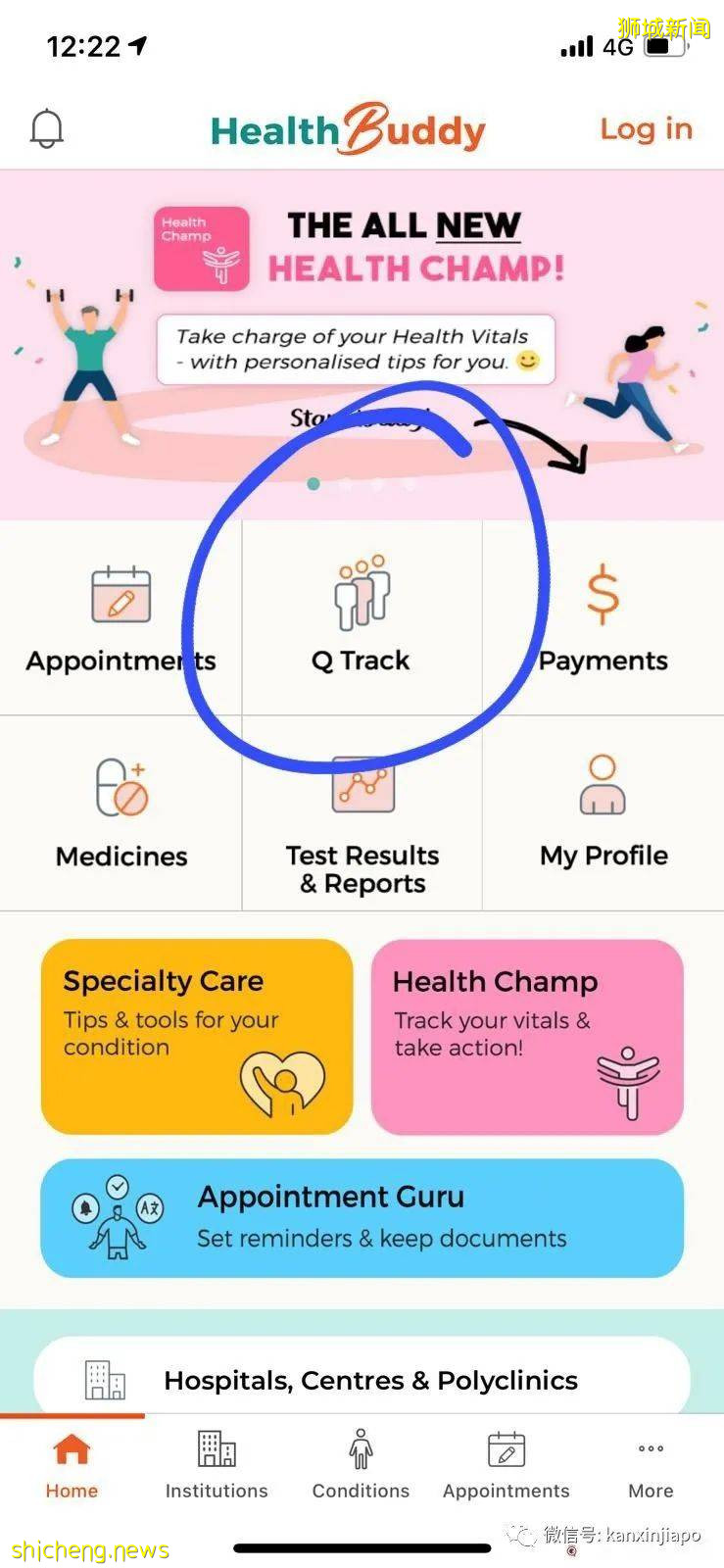Open Q Track

[362, 619]
